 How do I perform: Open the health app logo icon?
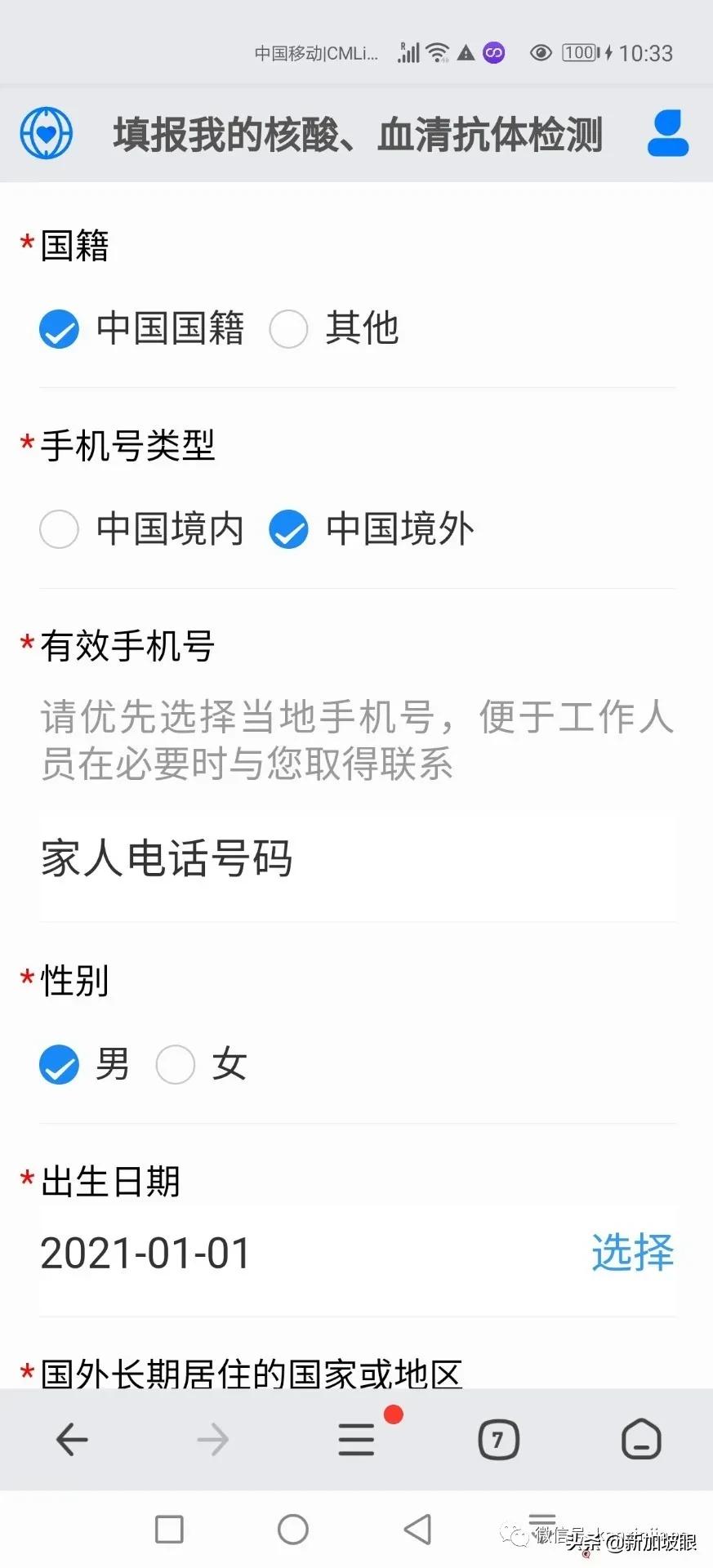pyautogui.click(x=45, y=132)
